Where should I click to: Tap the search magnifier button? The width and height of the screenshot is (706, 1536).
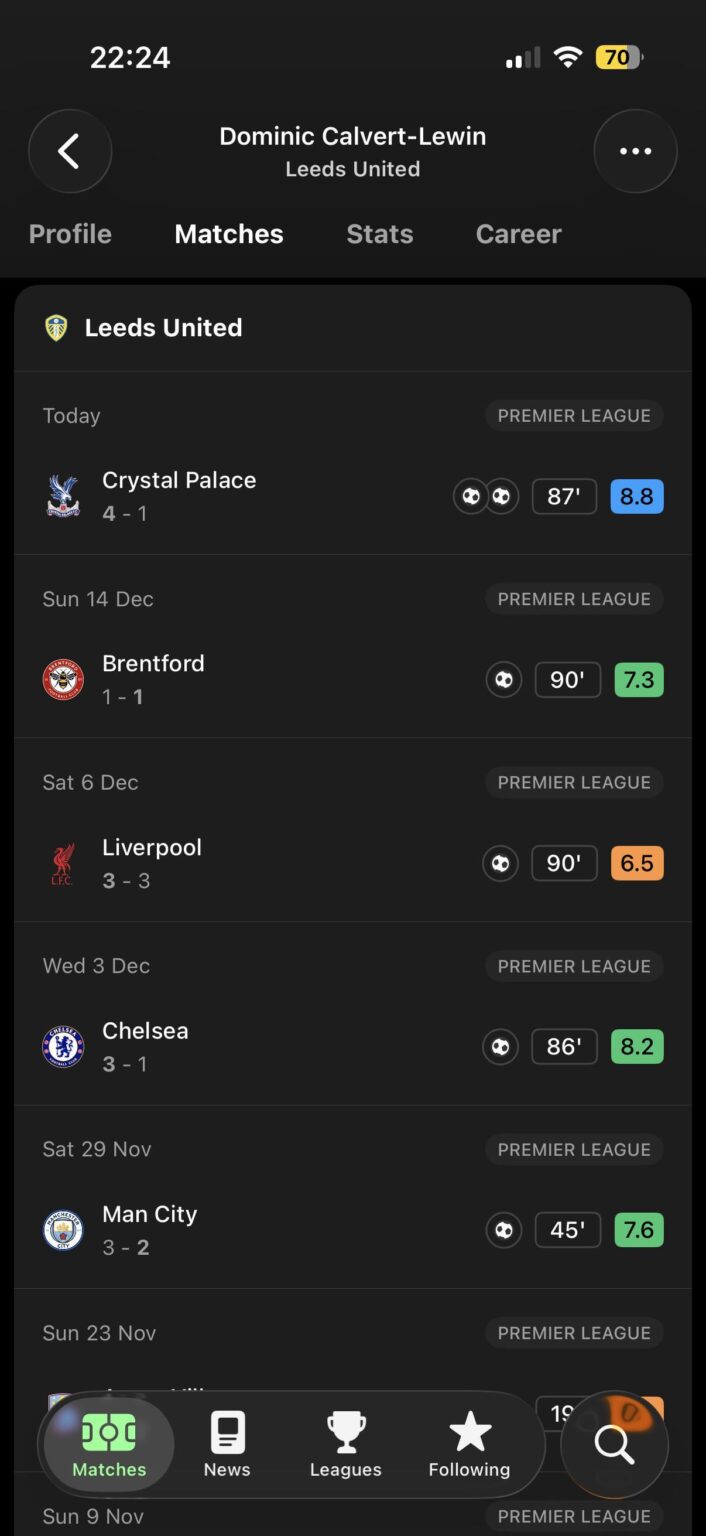pyautogui.click(x=614, y=1444)
